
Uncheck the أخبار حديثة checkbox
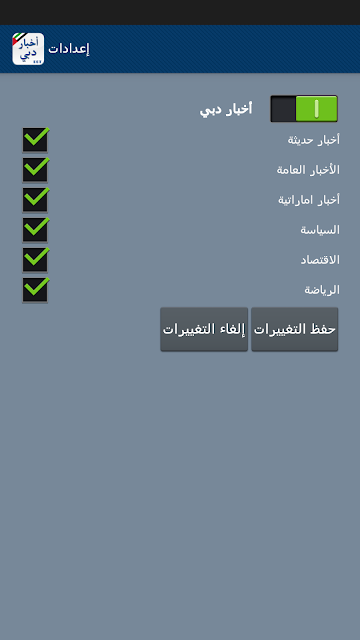point(36,140)
